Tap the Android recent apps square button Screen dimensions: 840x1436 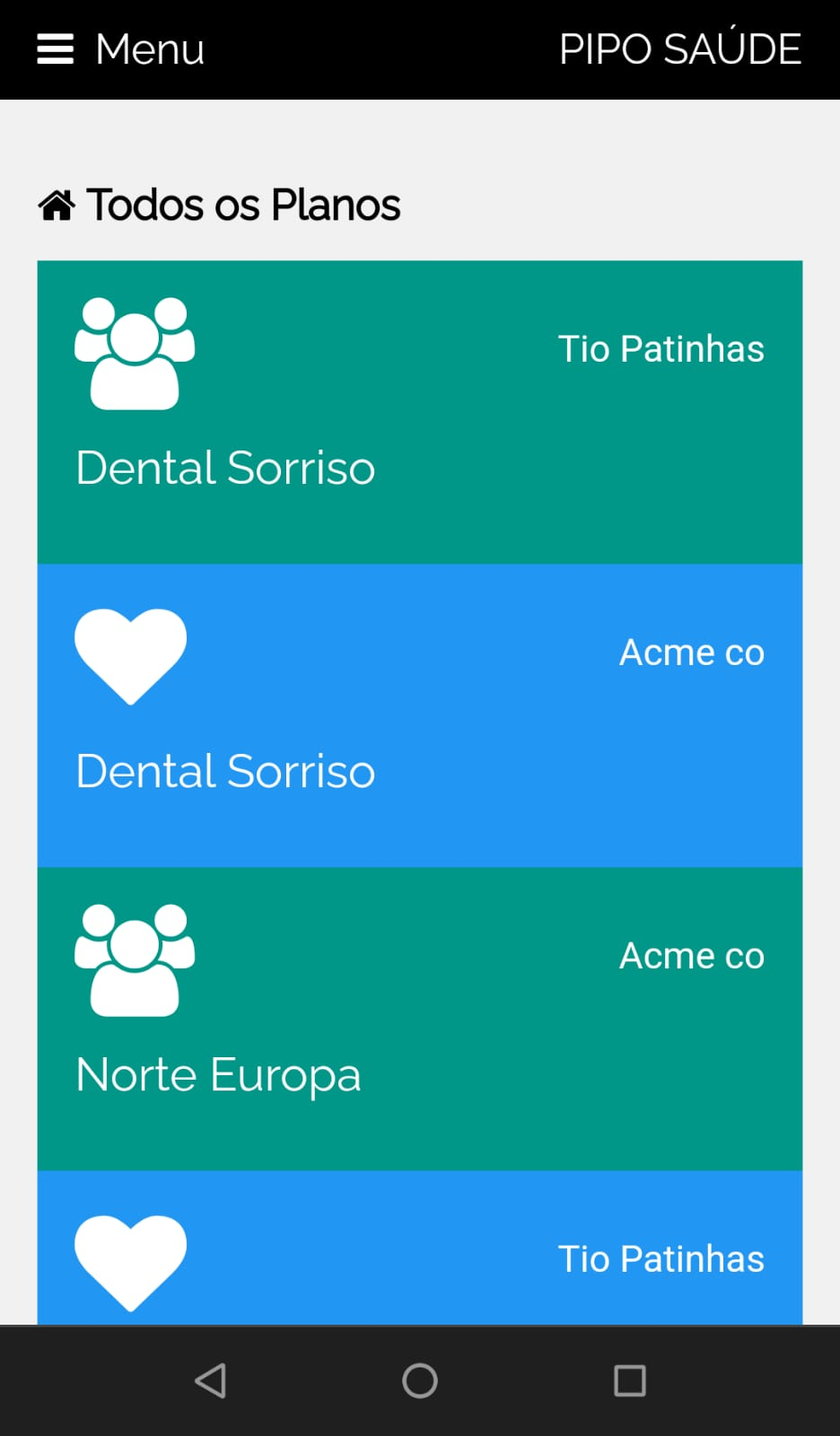tap(629, 1380)
